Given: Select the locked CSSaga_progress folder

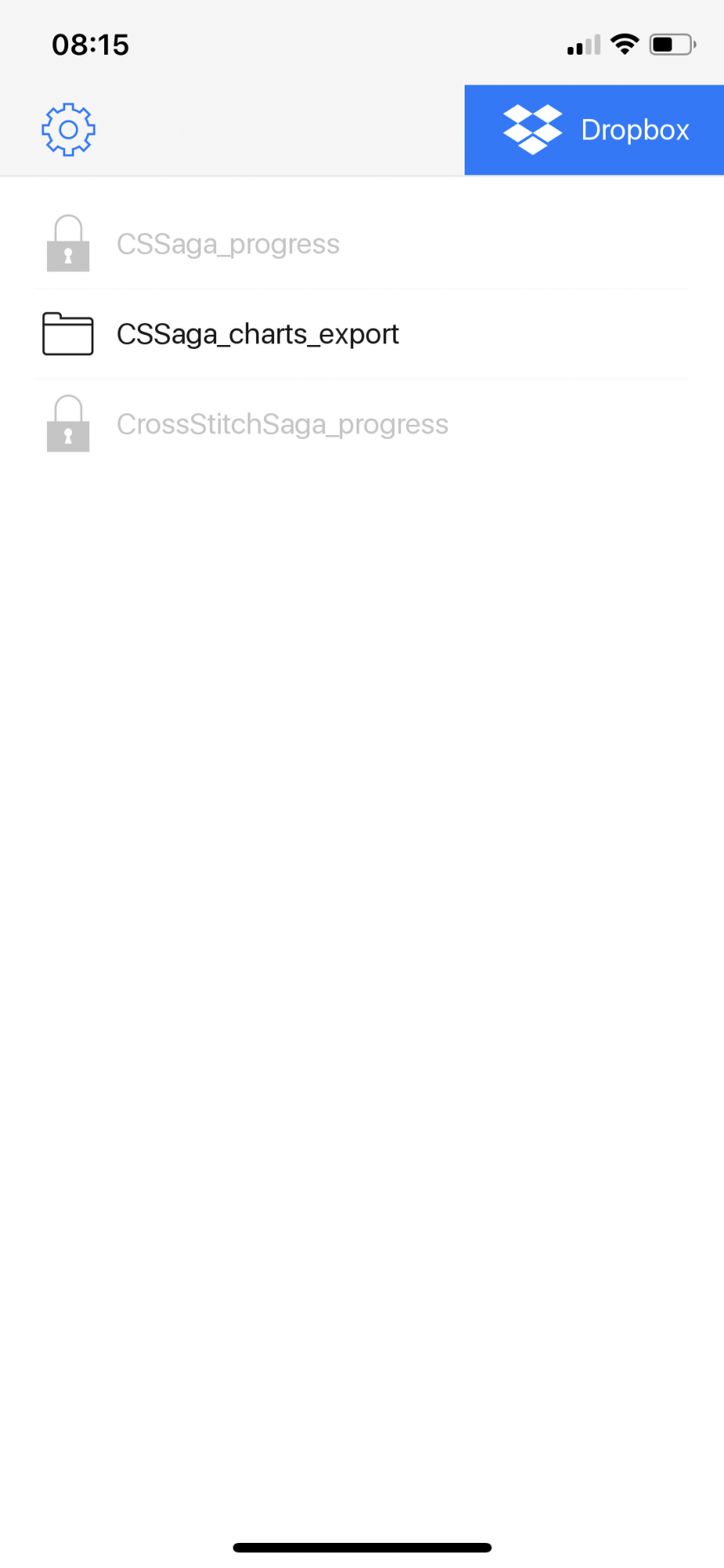Looking at the screenshot, I should click(227, 244).
